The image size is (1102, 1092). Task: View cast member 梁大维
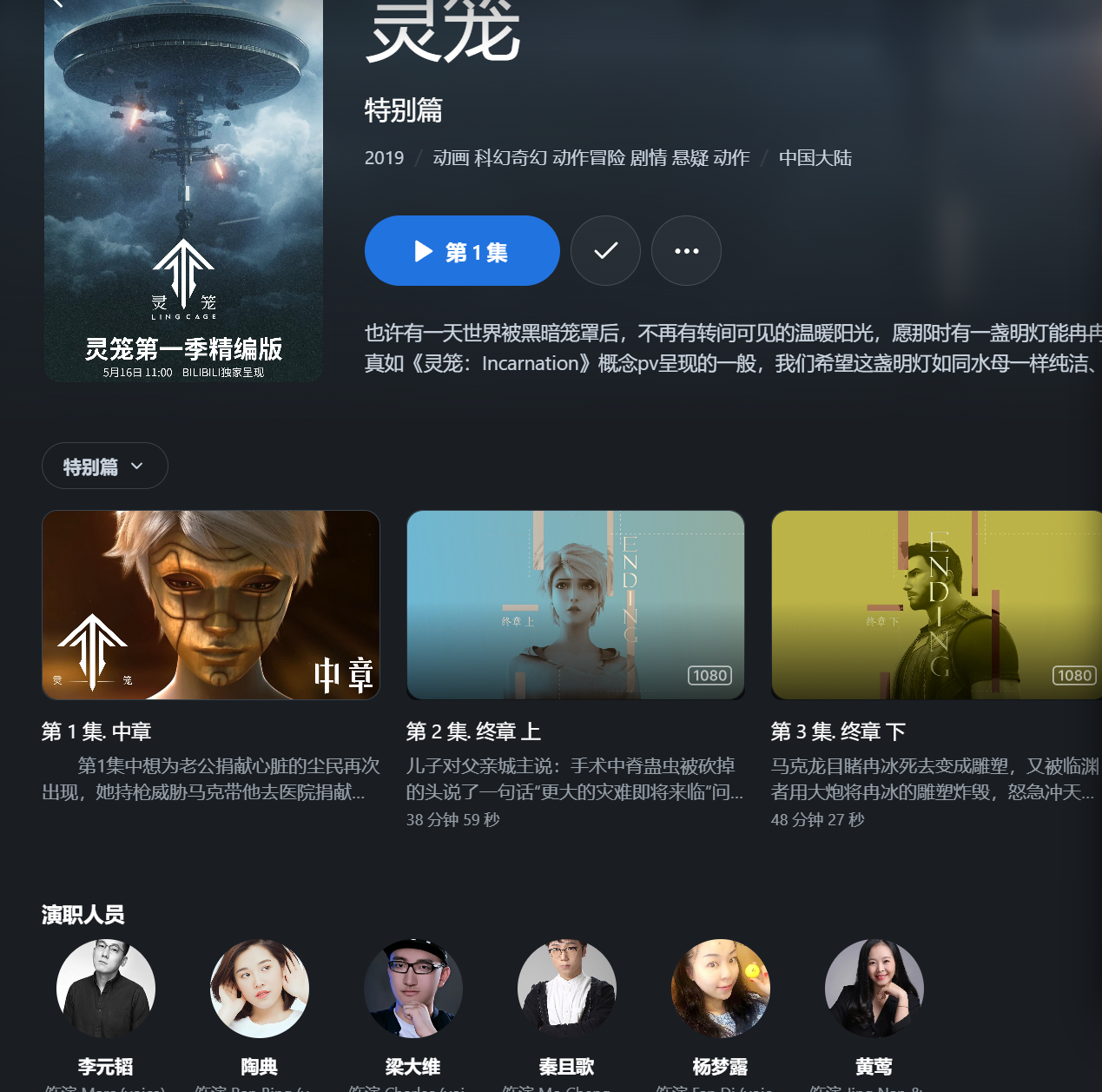pos(413,989)
